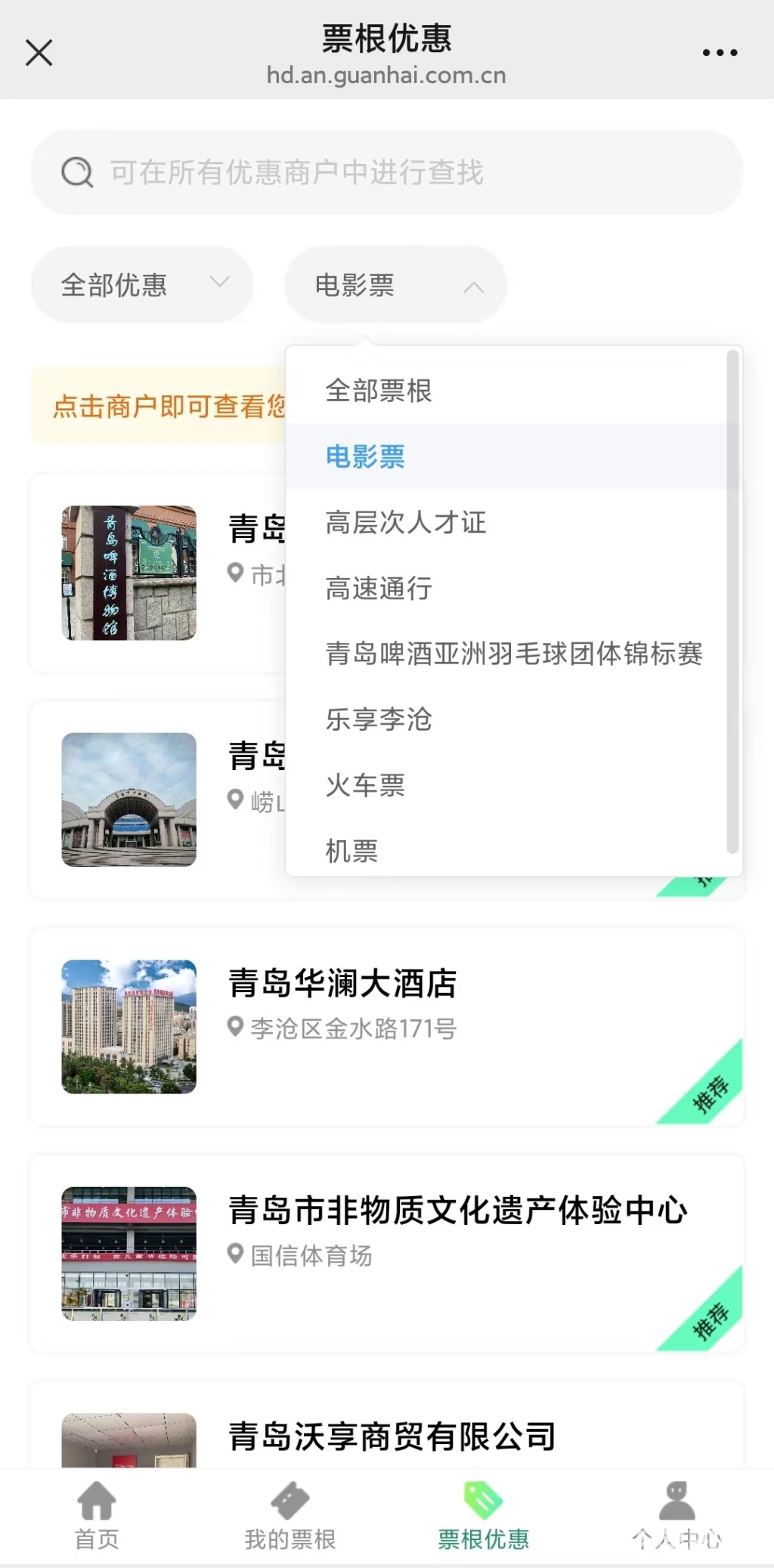The height and width of the screenshot is (1568, 774).
Task: Select 全部票根 from the list
Action: [379, 391]
